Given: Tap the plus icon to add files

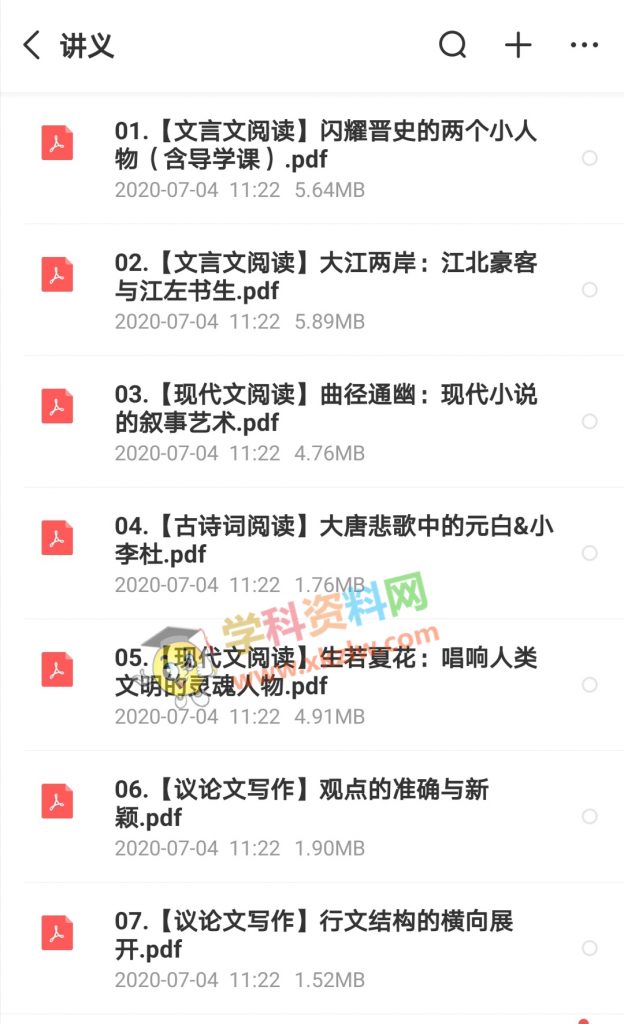Looking at the screenshot, I should (518, 45).
